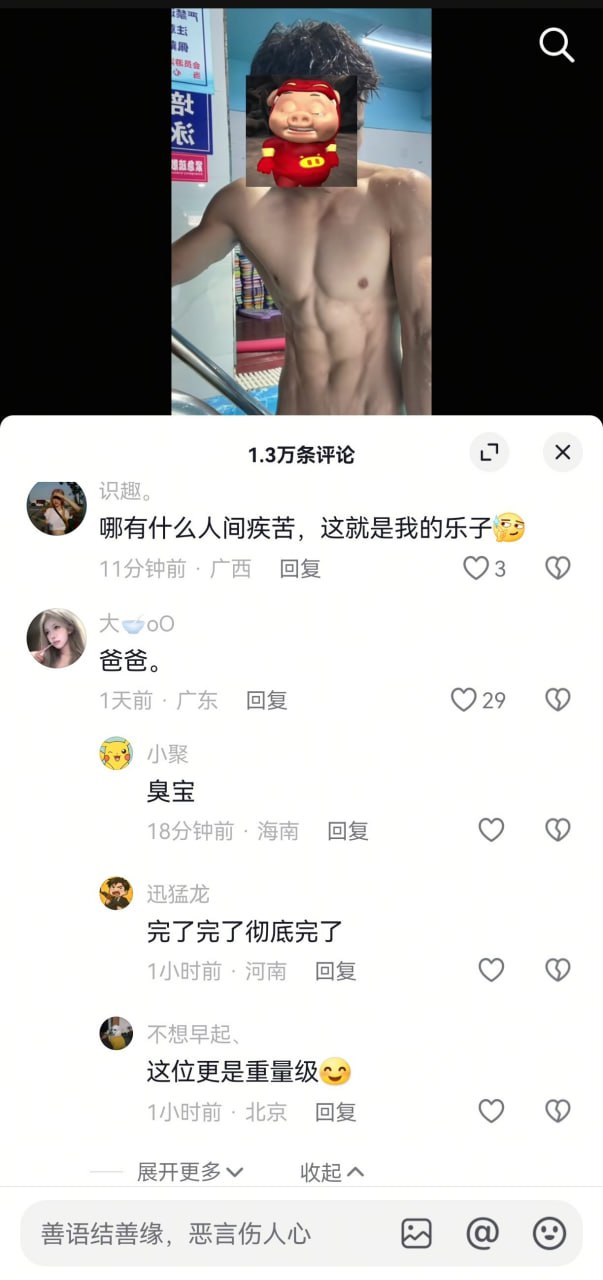The image size is (603, 1280).
Task: Reply to 不想早起、's comment
Action: point(336,1111)
